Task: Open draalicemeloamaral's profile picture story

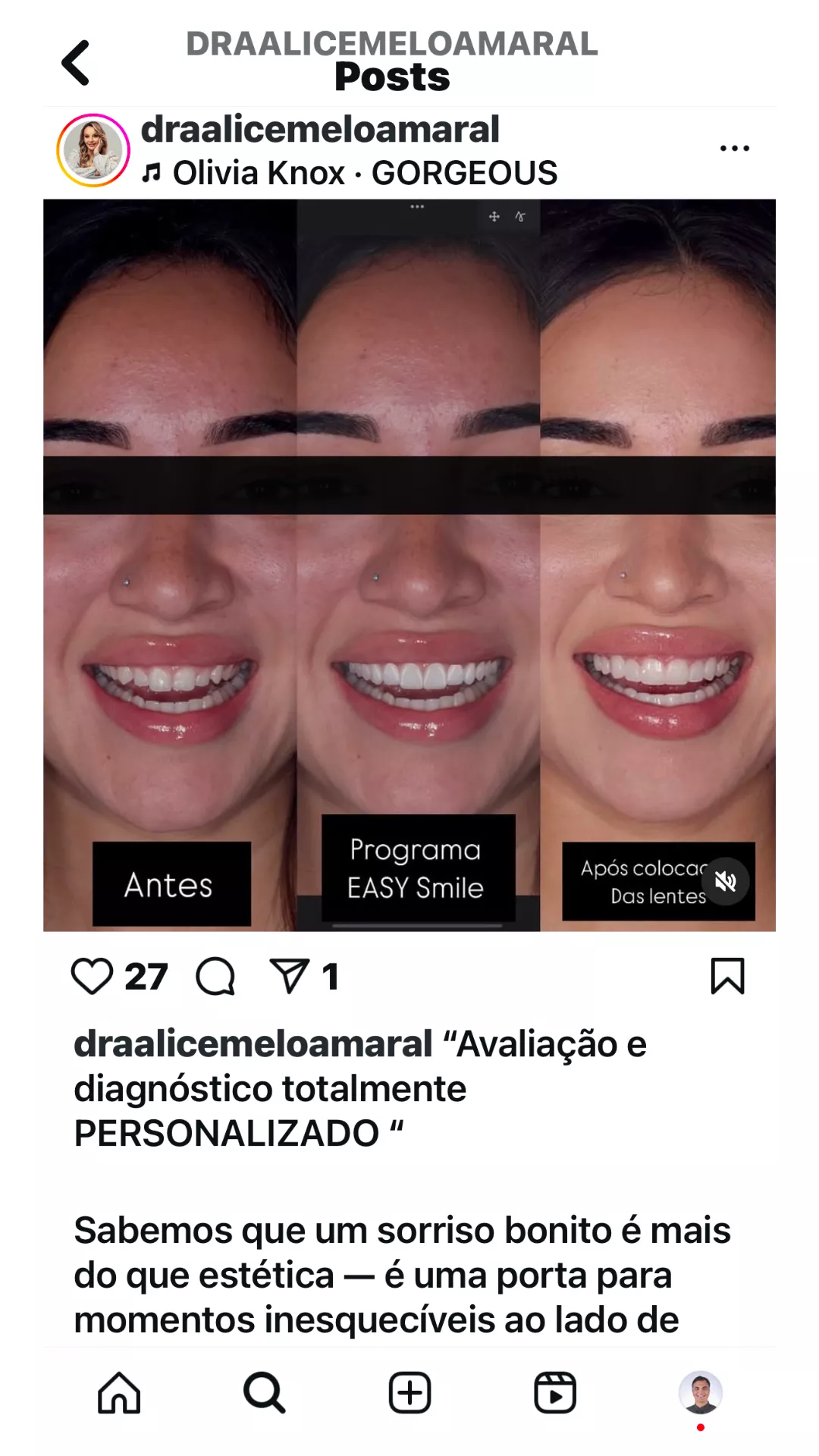Action: (x=93, y=150)
